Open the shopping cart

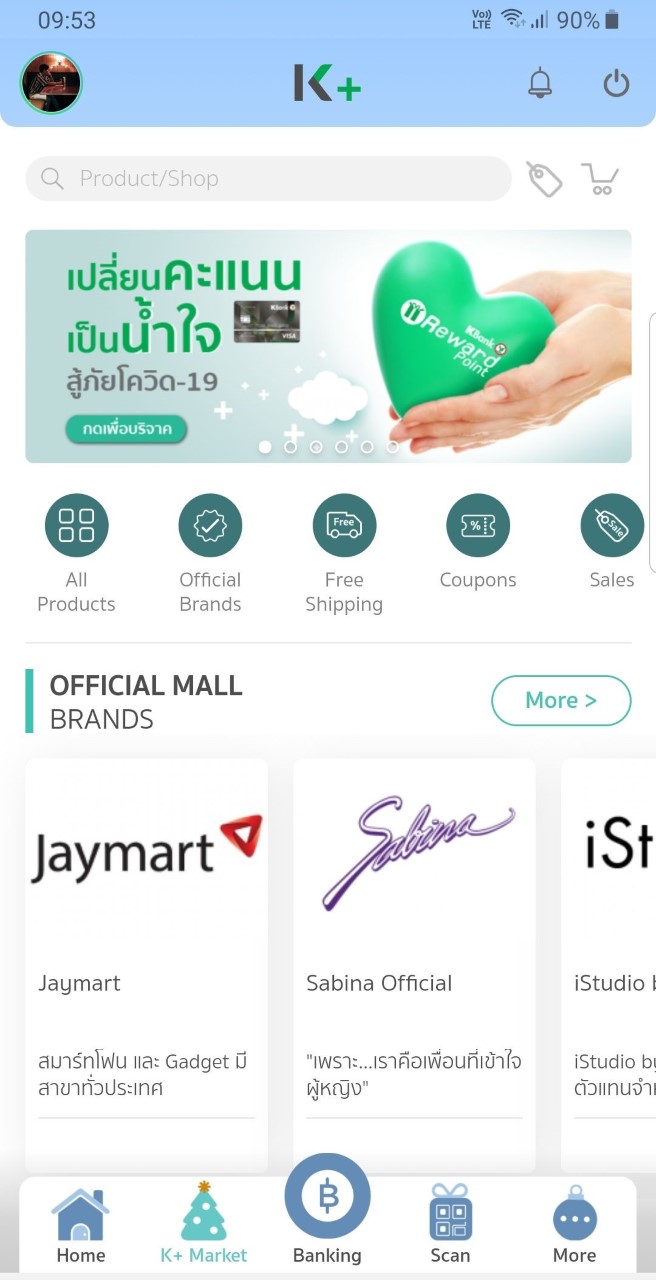point(600,180)
